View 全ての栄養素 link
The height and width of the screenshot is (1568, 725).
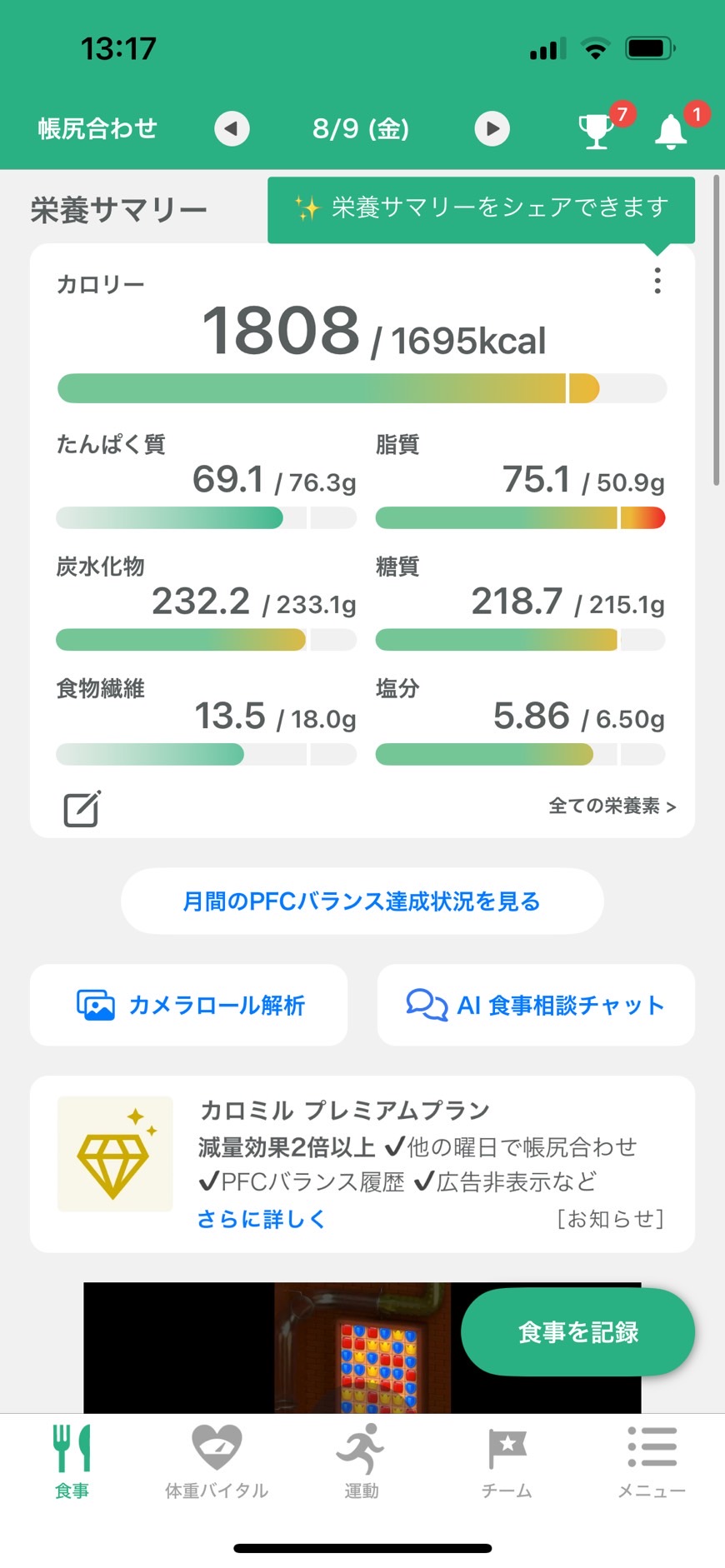click(612, 806)
